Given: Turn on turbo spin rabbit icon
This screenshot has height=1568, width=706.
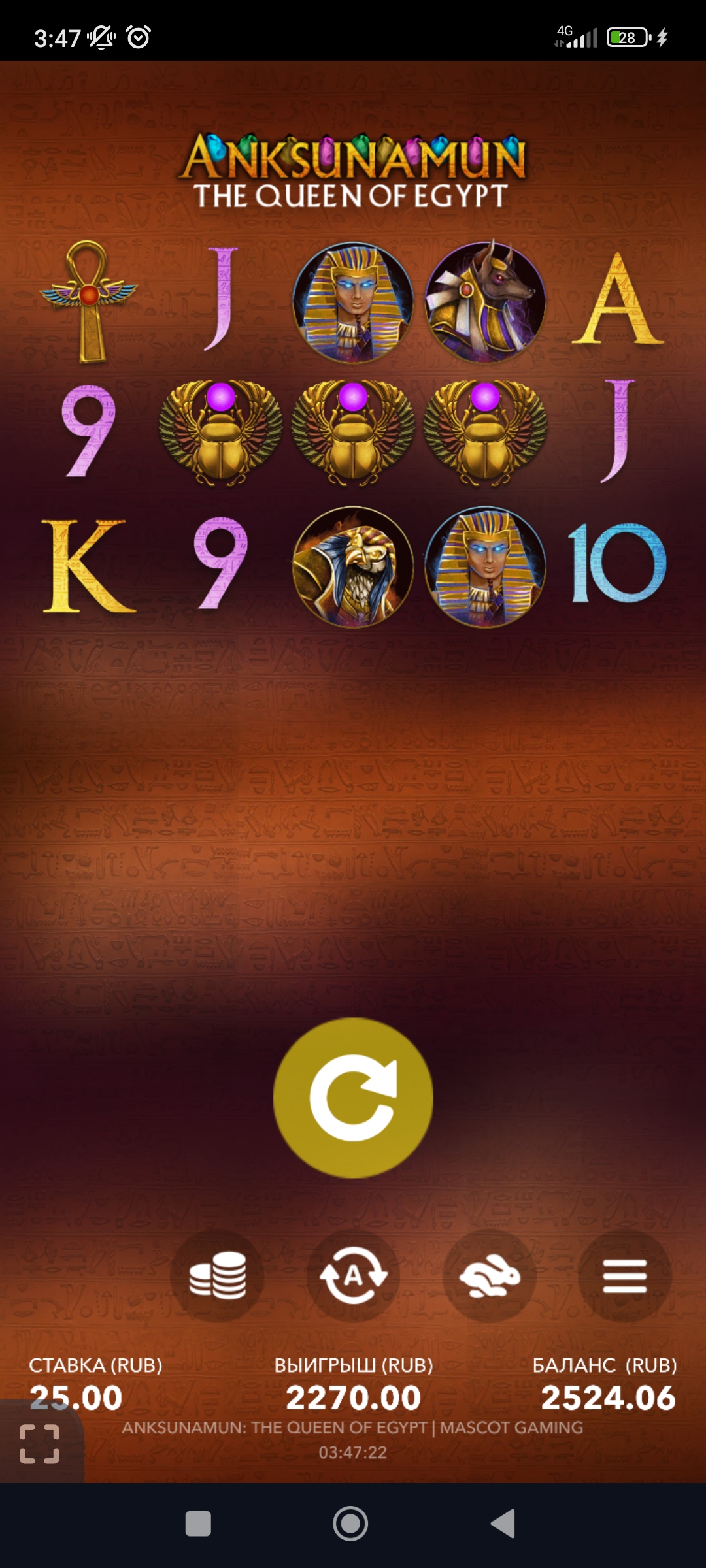Looking at the screenshot, I should [x=489, y=1275].
